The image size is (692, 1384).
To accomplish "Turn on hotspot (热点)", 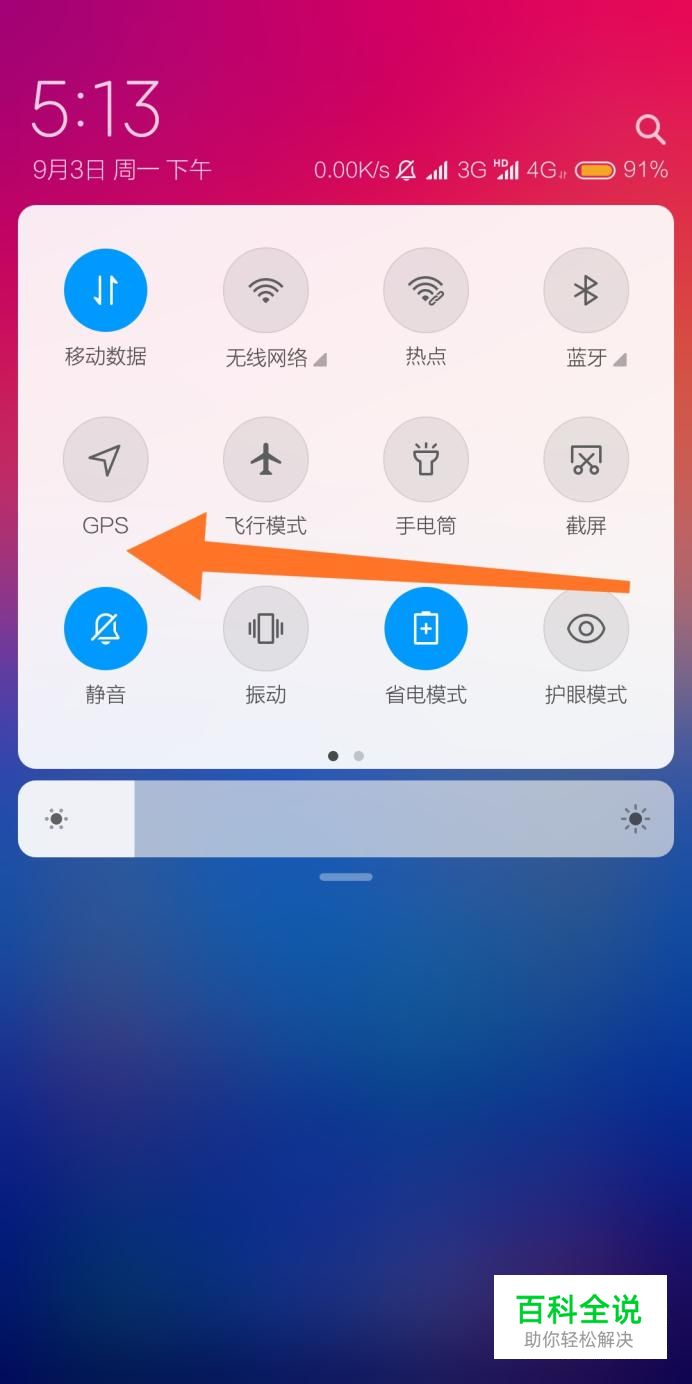I will click(x=425, y=290).
